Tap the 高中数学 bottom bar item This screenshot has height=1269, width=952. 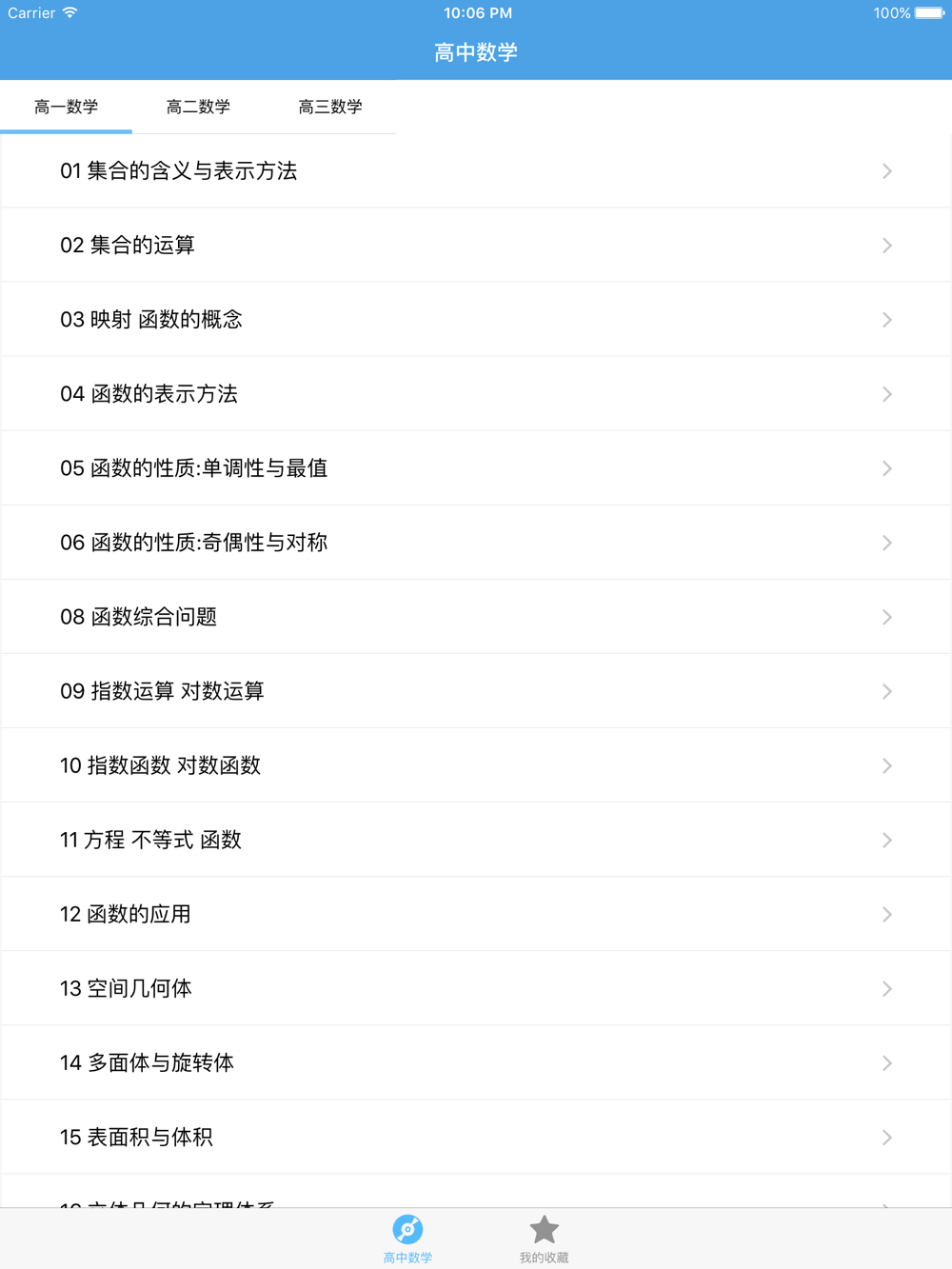pos(407,1239)
